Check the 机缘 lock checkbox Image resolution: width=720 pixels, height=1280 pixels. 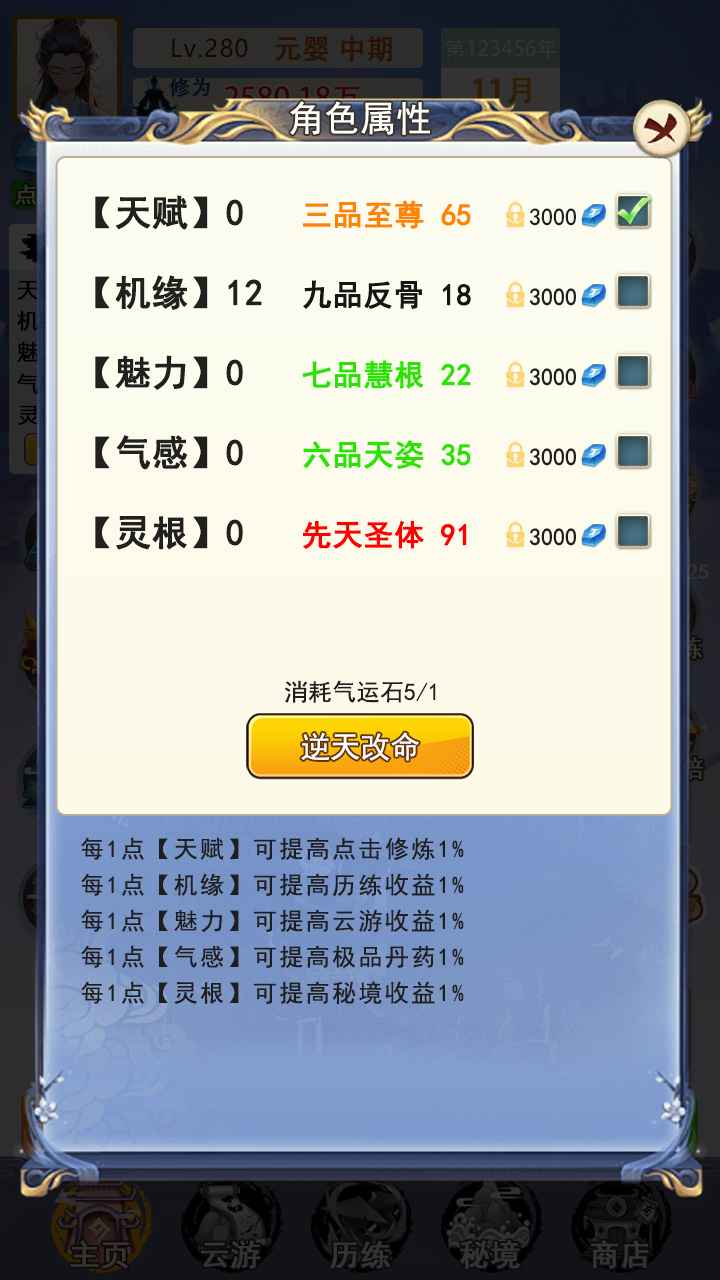coord(633,292)
